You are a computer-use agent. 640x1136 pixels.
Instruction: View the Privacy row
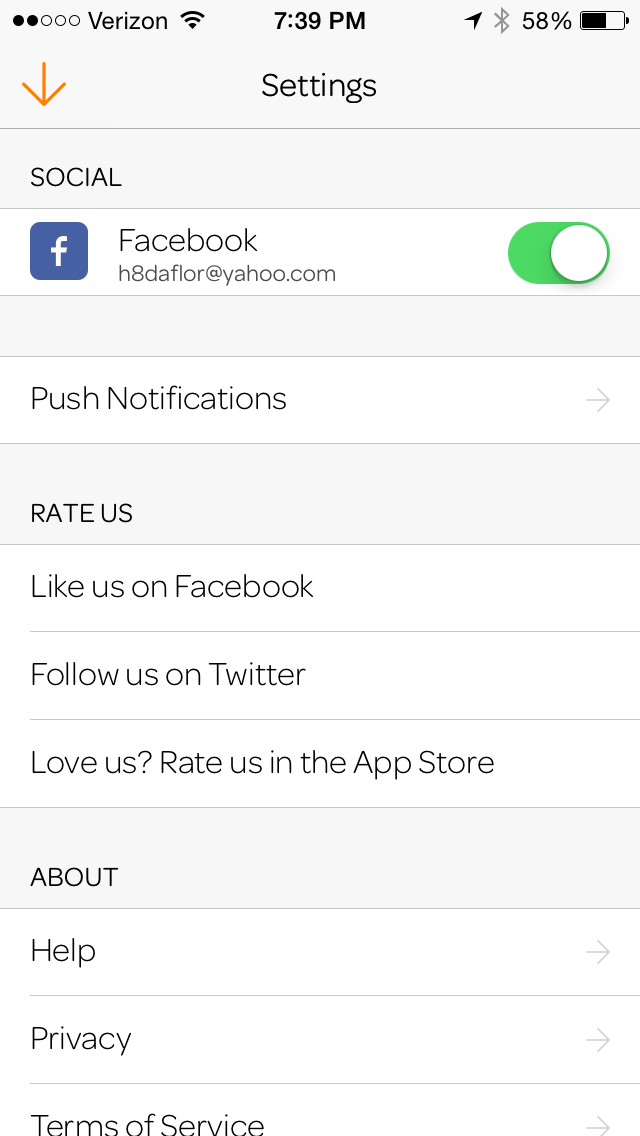tap(320, 1040)
